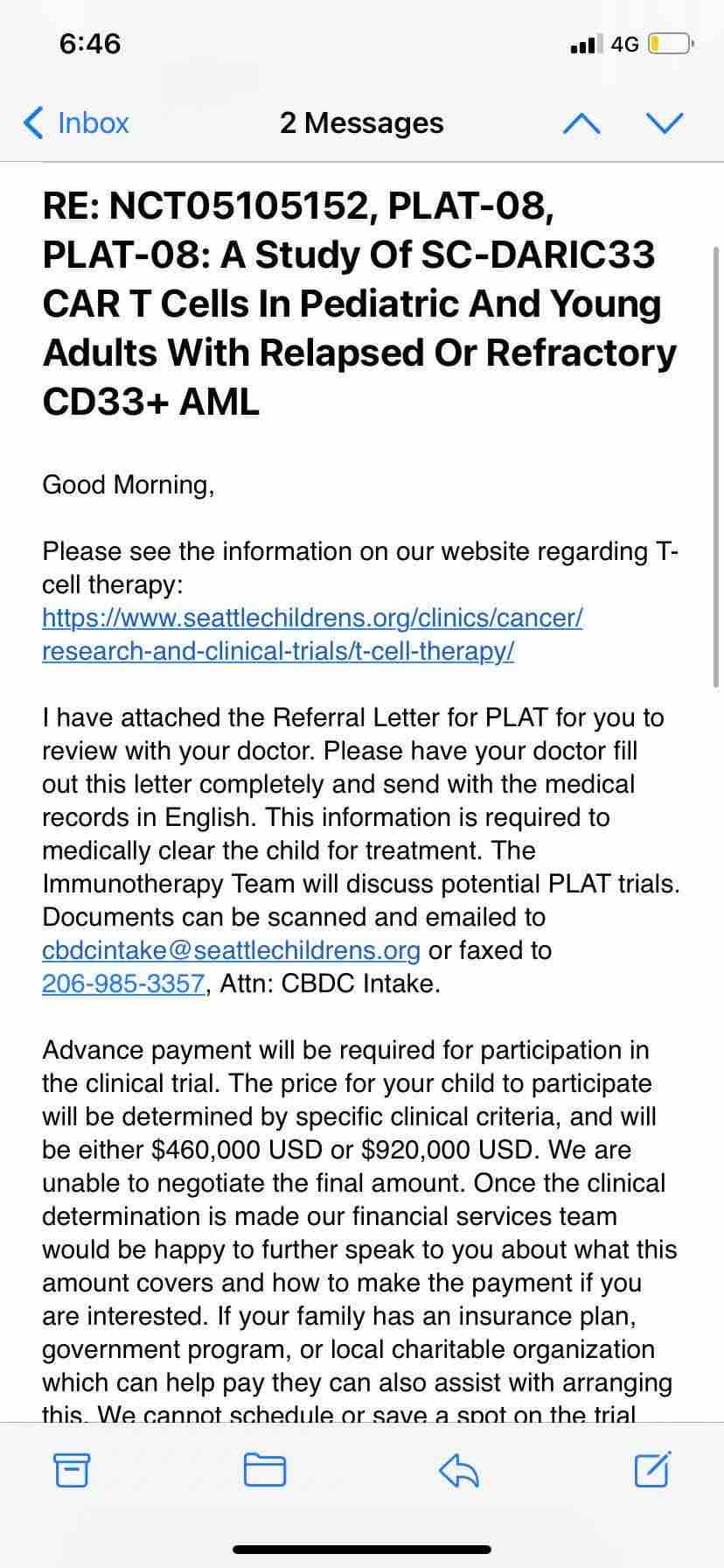
Task: Go back to the Inbox
Action: pos(76,122)
